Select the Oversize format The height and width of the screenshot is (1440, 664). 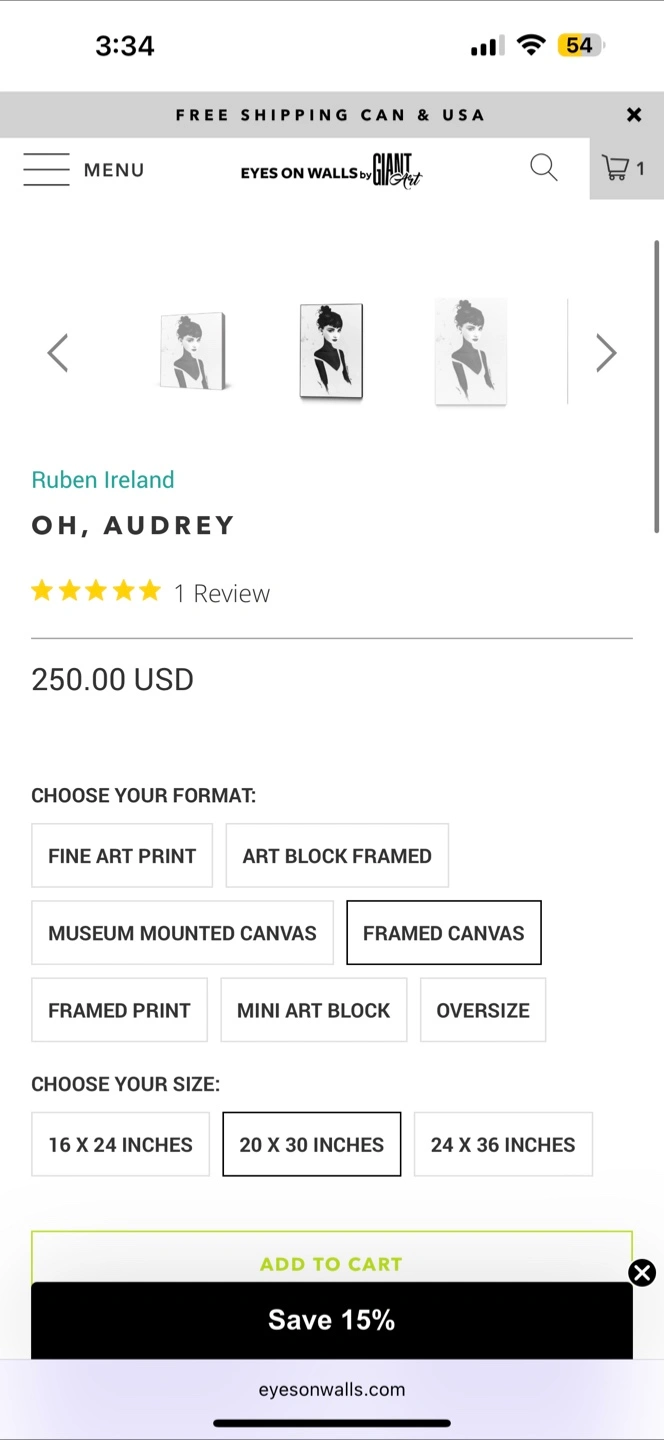point(483,1010)
